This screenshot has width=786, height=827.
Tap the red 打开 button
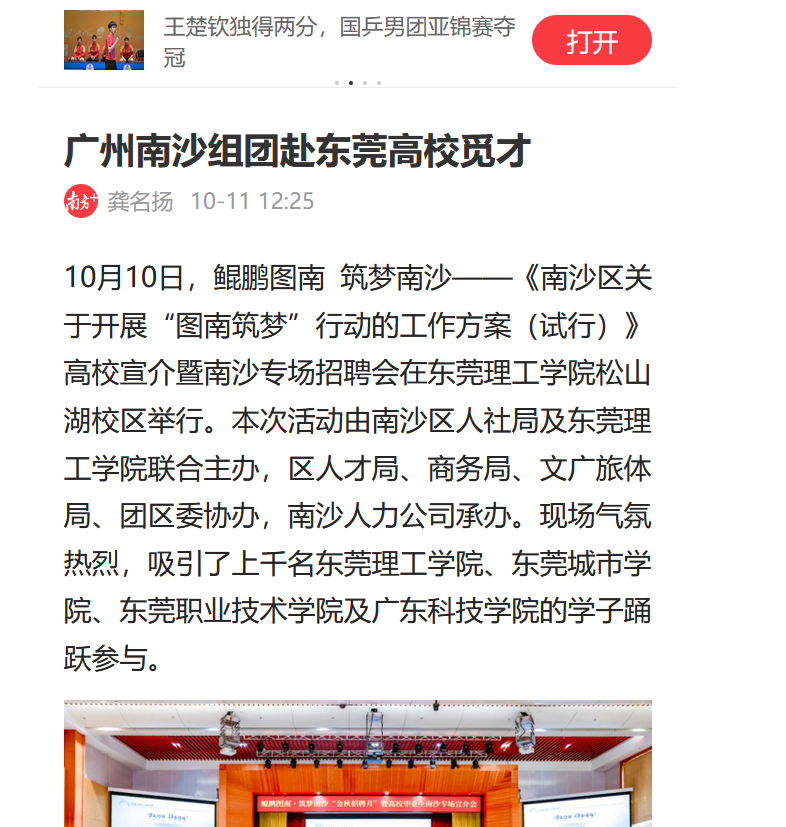point(591,41)
